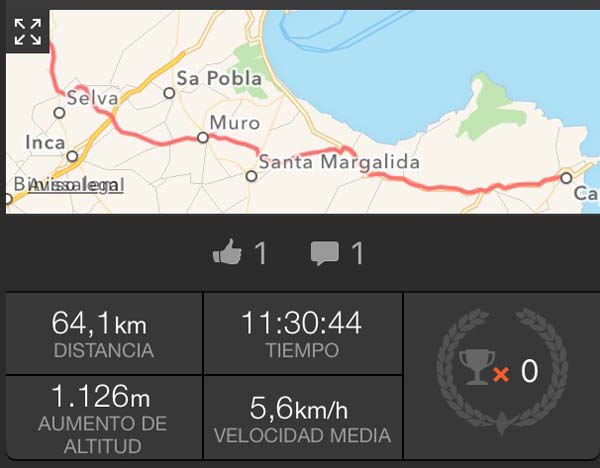The height and width of the screenshot is (468, 600).
Task: Open the Aviso legal link on the map
Action: 76,186
